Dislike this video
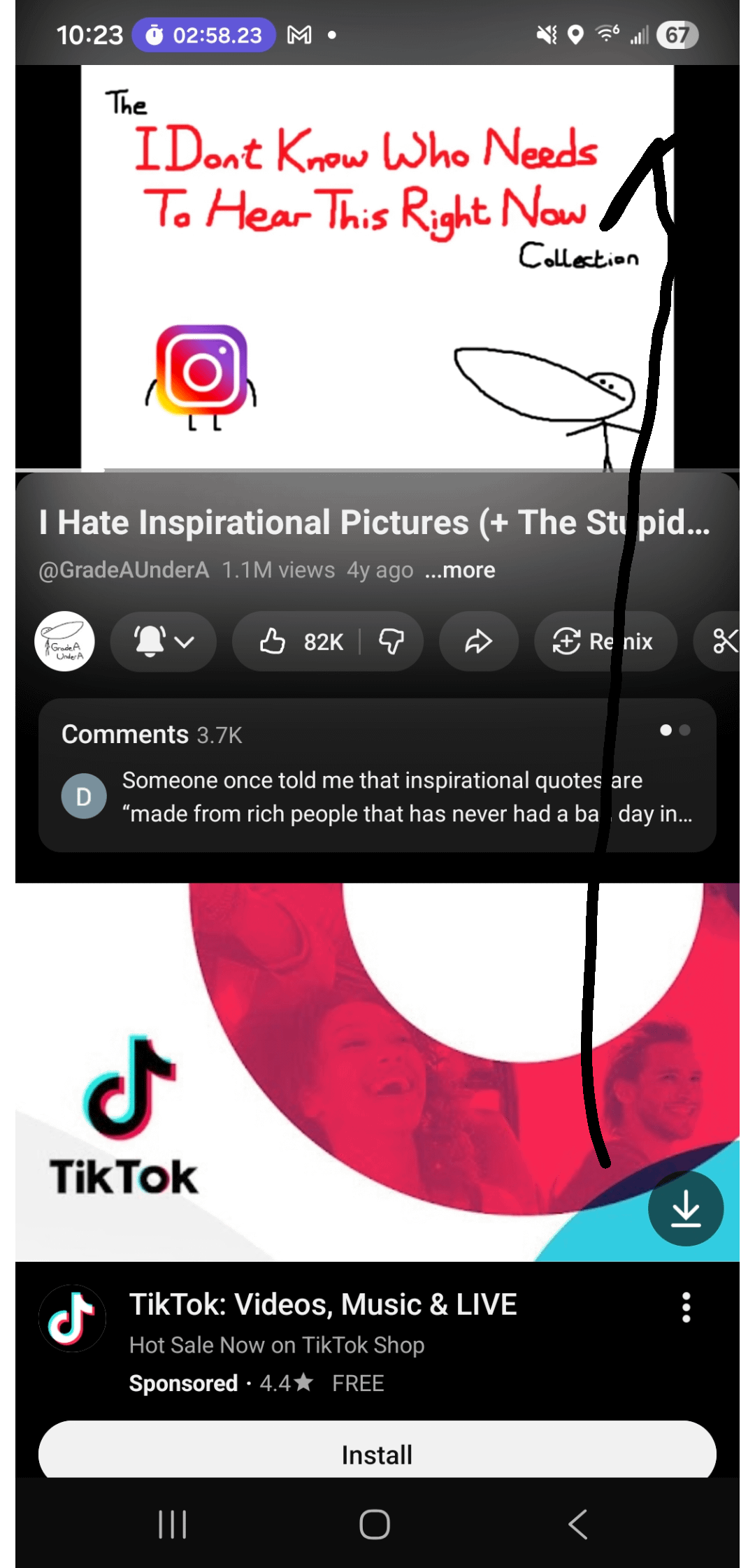This screenshot has width=755, height=1568. [x=391, y=641]
